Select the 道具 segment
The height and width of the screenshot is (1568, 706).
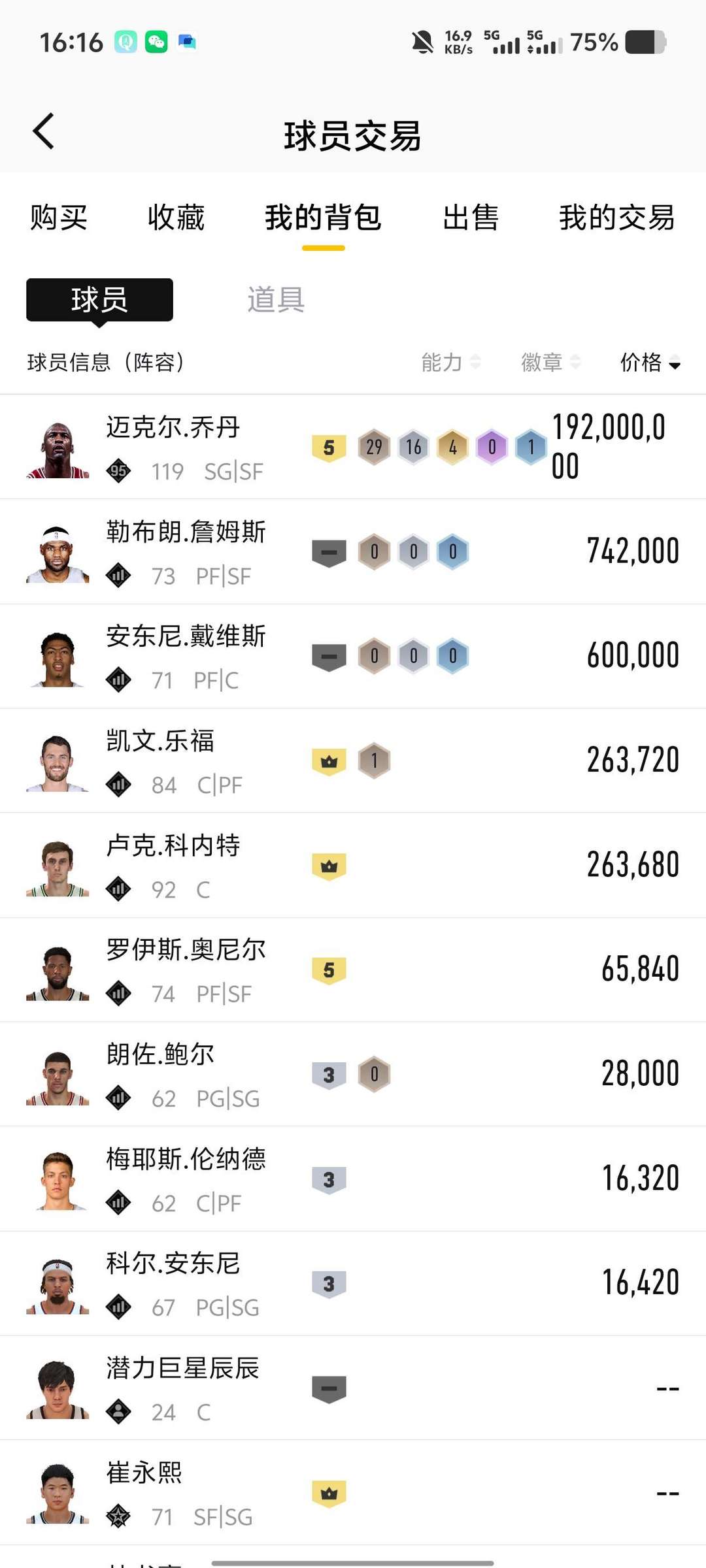[x=276, y=300]
